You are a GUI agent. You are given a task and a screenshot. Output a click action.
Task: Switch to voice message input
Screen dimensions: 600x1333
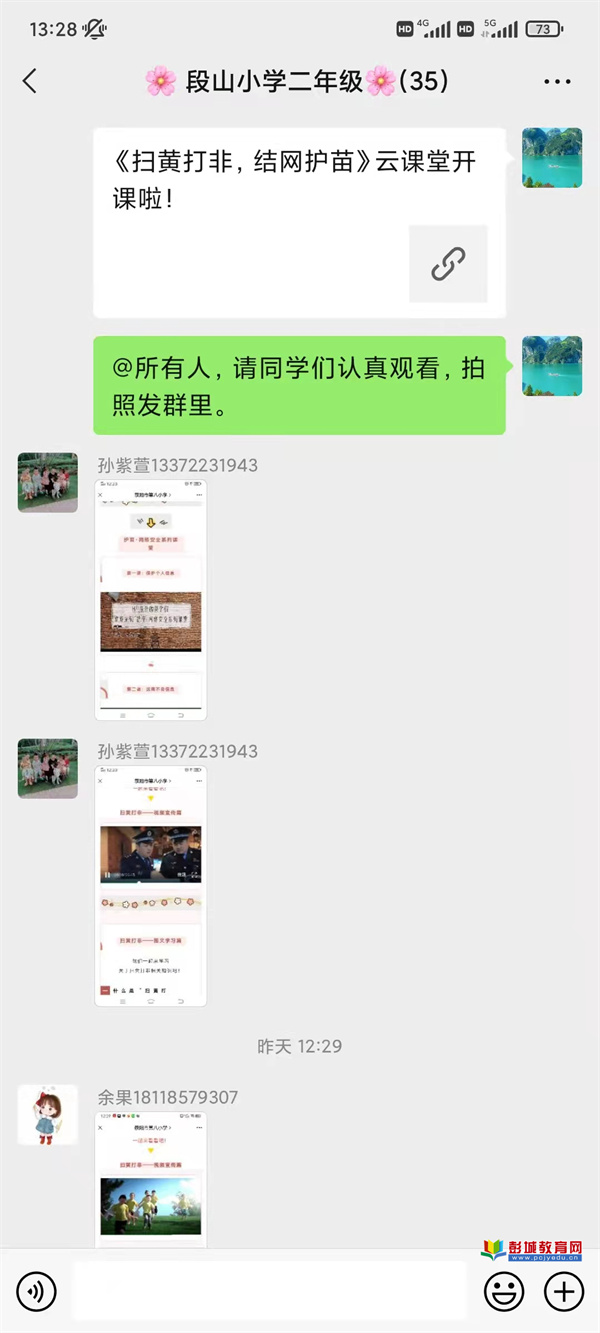pyautogui.click(x=37, y=1291)
